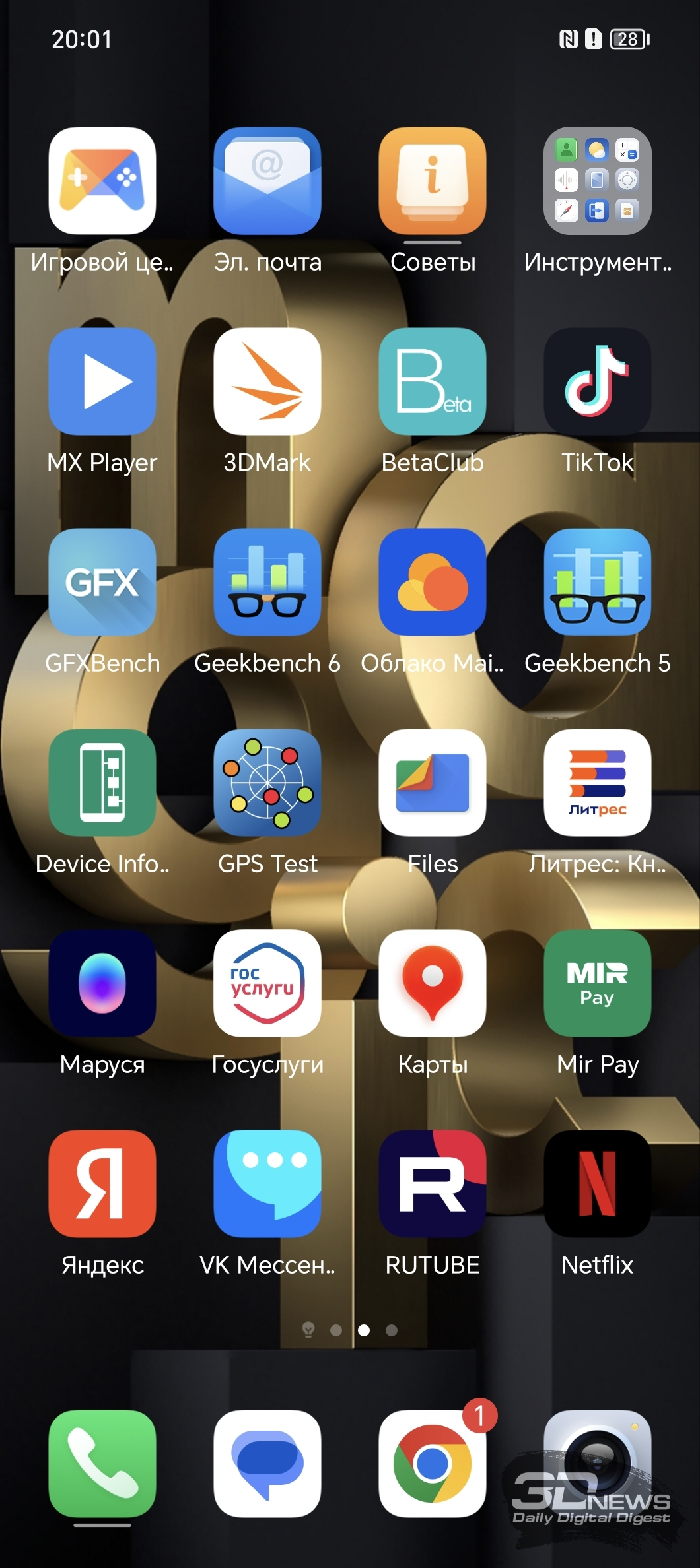The image size is (700, 1568).
Task: Open the Phone dialer in dock
Action: [x=102, y=1464]
